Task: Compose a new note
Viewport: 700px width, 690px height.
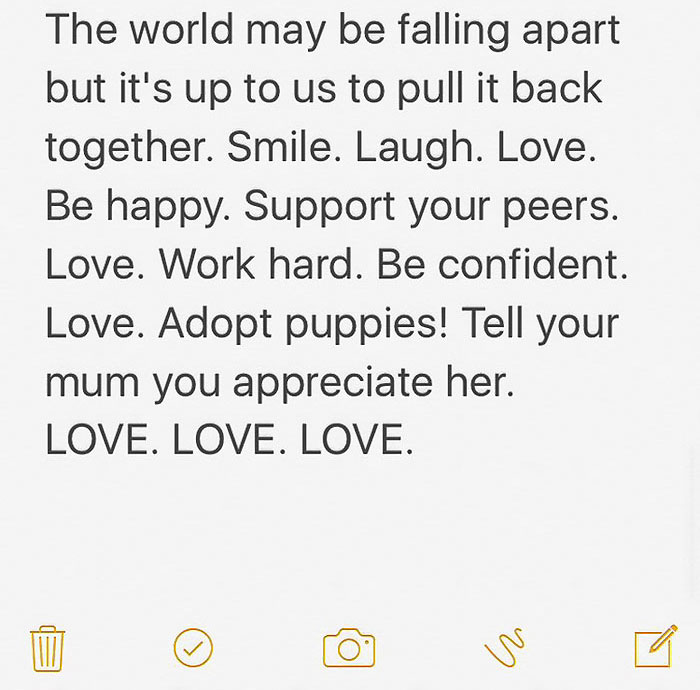Action: (x=655, y=646)
